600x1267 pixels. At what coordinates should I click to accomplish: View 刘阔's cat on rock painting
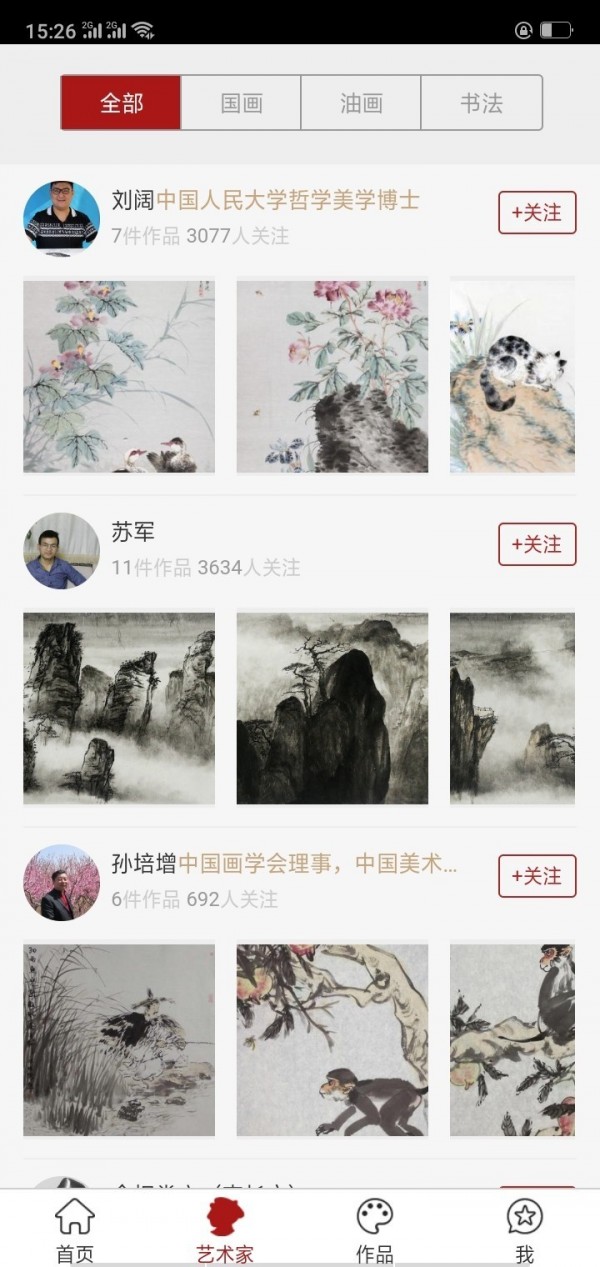click(512, 376)
